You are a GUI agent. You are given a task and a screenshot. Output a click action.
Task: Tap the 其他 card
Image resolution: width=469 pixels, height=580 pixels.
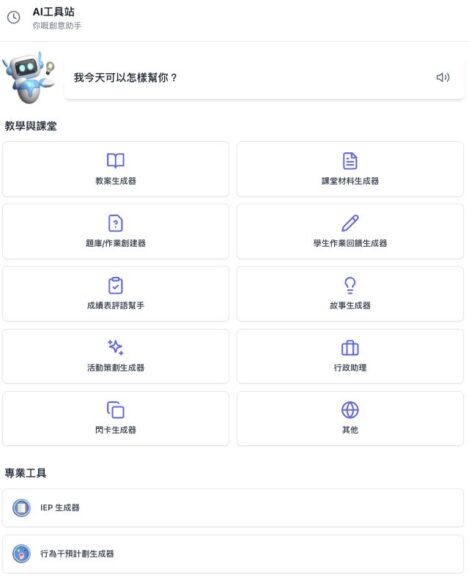[350, 418]
